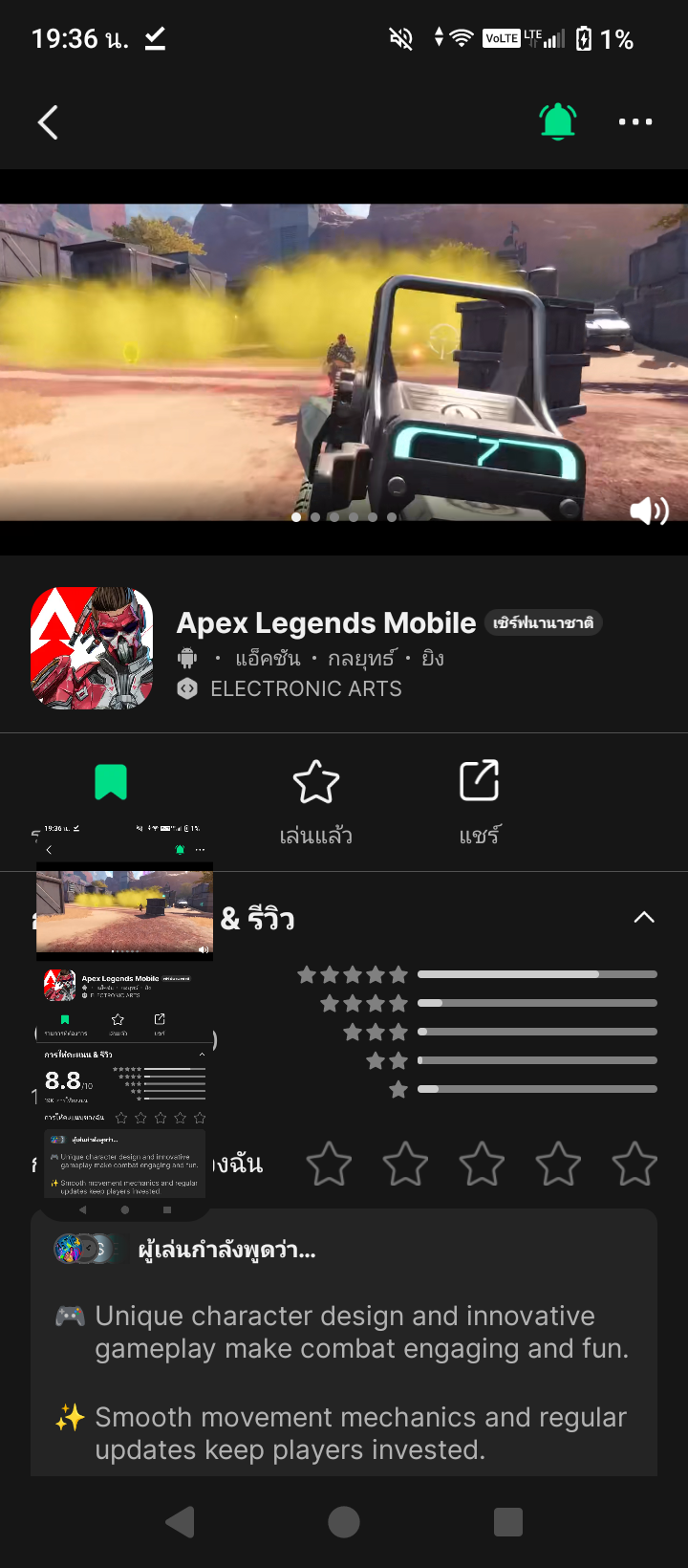Give a three-star rating
This screenshot has width=688, height=1568.
(x=482, y=1164)
